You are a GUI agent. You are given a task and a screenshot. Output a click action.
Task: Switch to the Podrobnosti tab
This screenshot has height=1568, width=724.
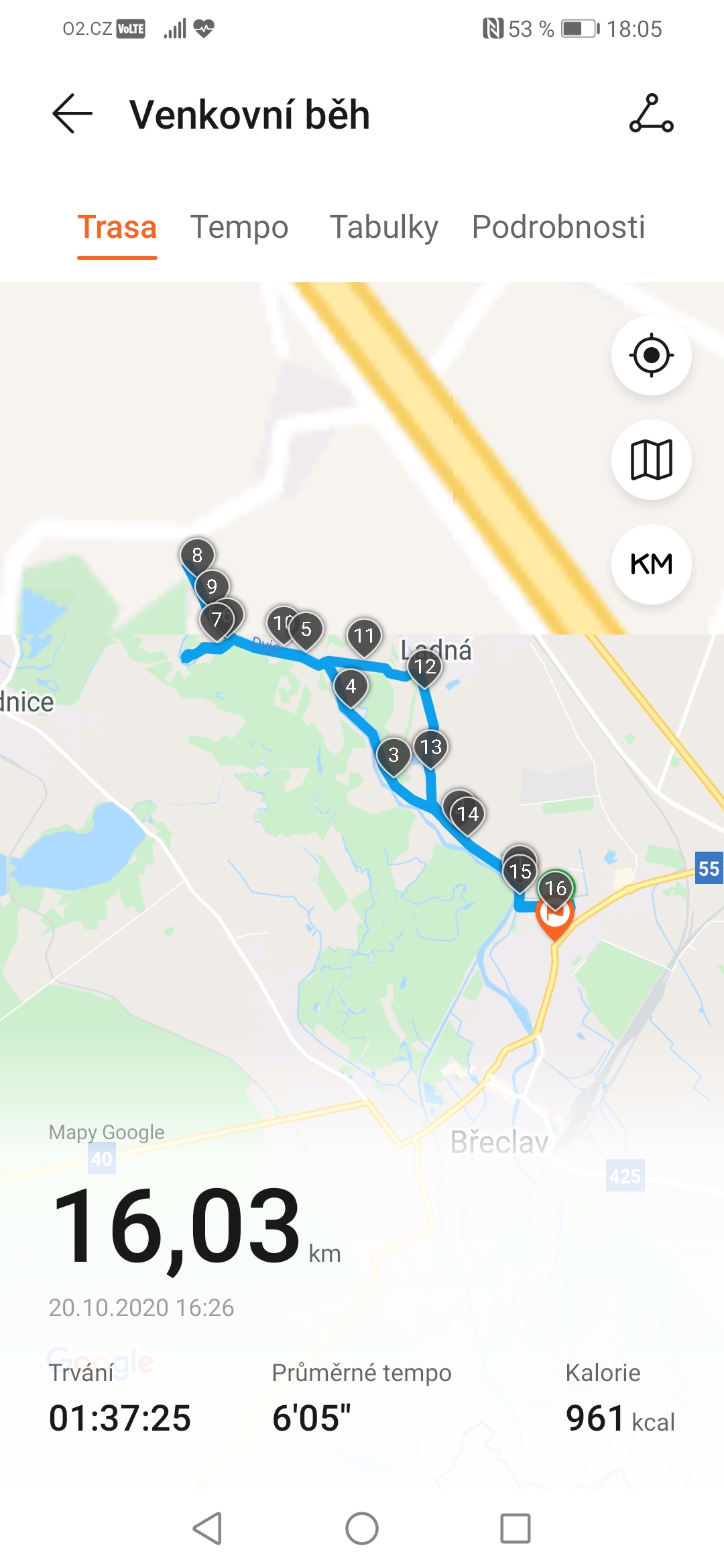coord(558,227)
